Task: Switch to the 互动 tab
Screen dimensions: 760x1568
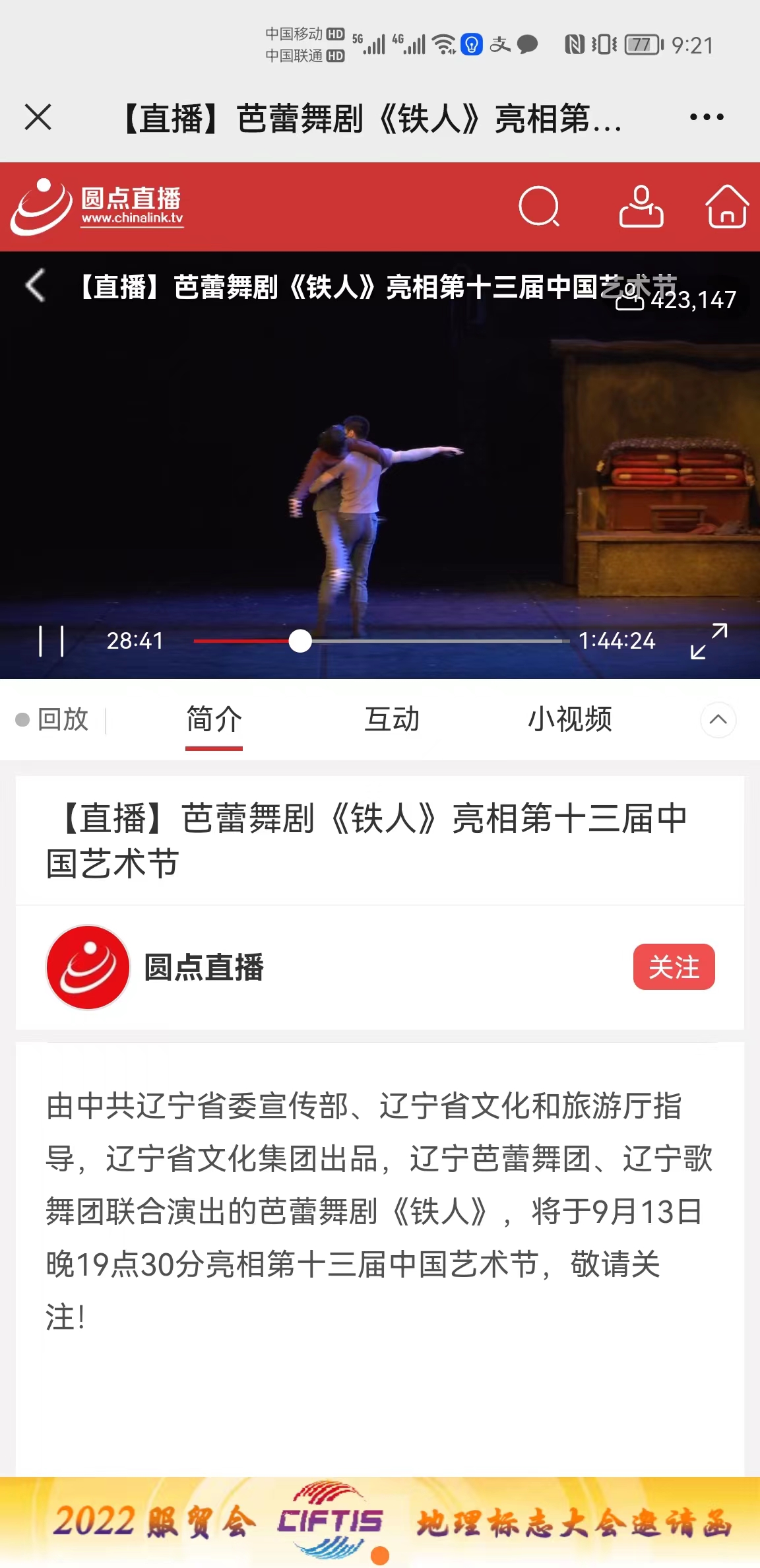Action: tap(392, 719)
